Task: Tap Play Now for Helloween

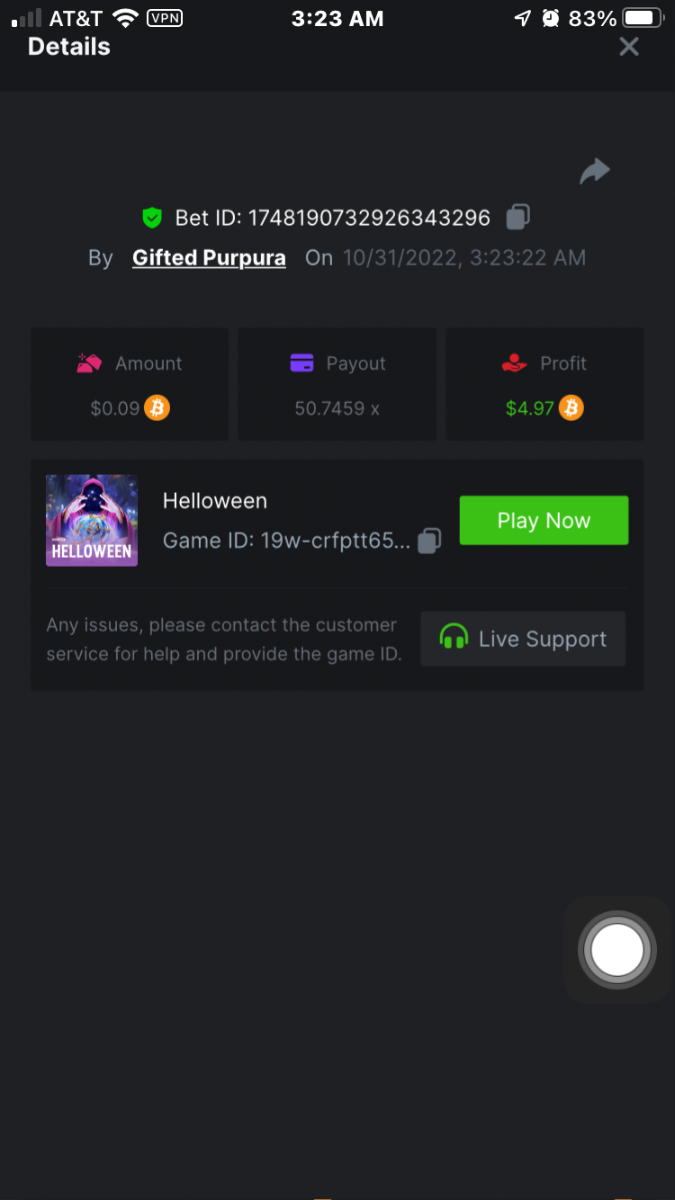Action: (x=543, y=520)
